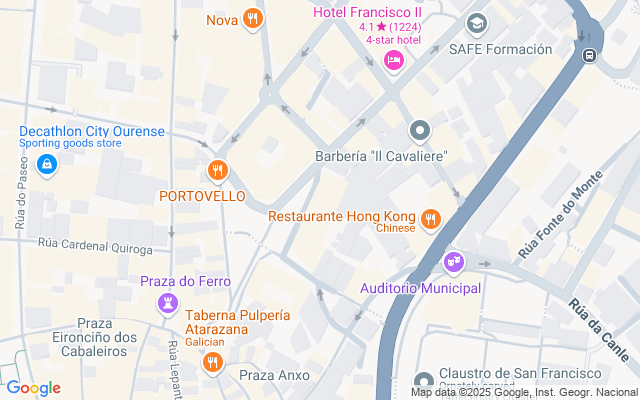Select the Barbería Il Cavaliere pin
The image size is (640, 400).
tap(420, 131)
